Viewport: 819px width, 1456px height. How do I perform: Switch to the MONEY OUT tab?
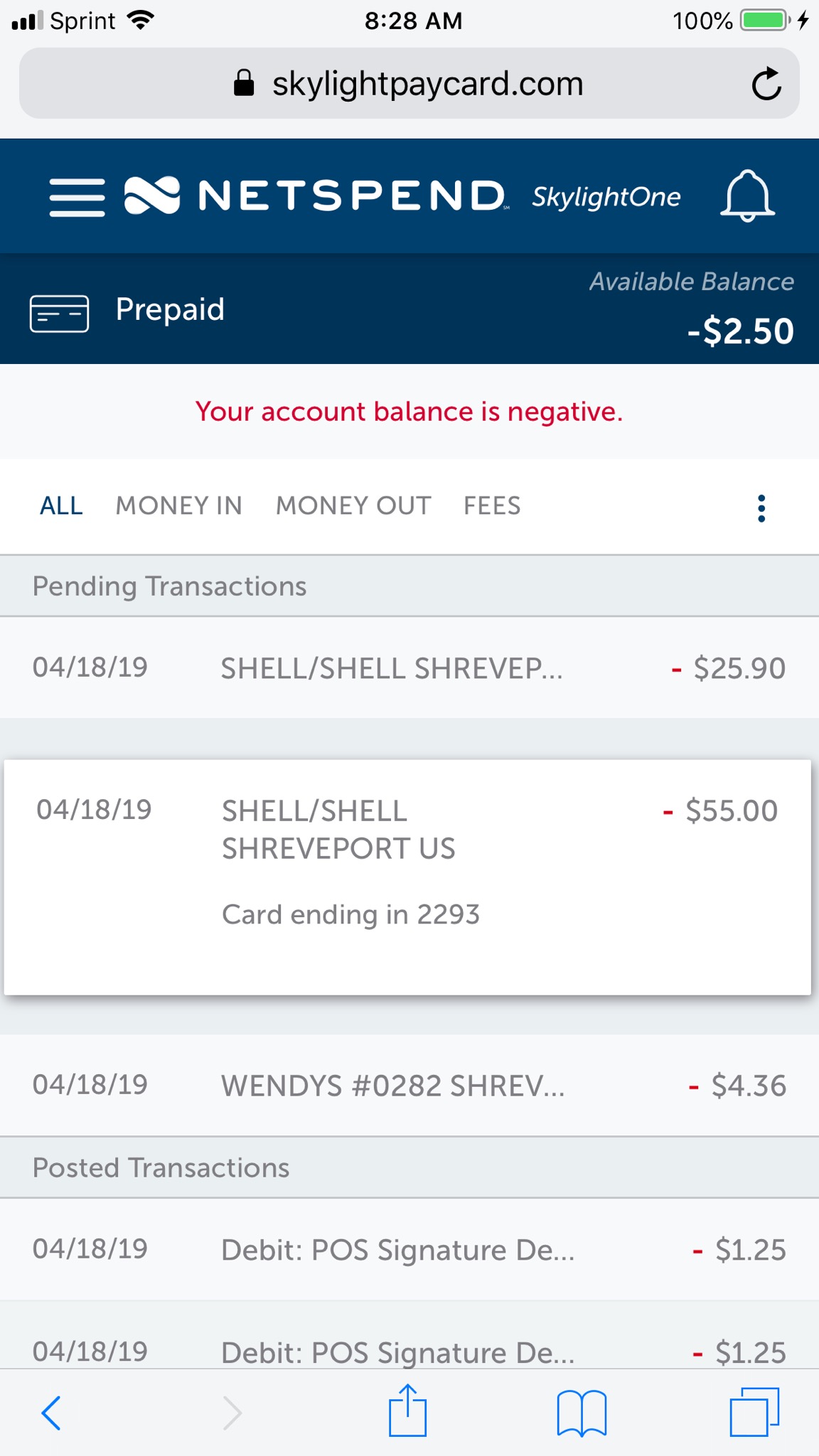point(353,506)
